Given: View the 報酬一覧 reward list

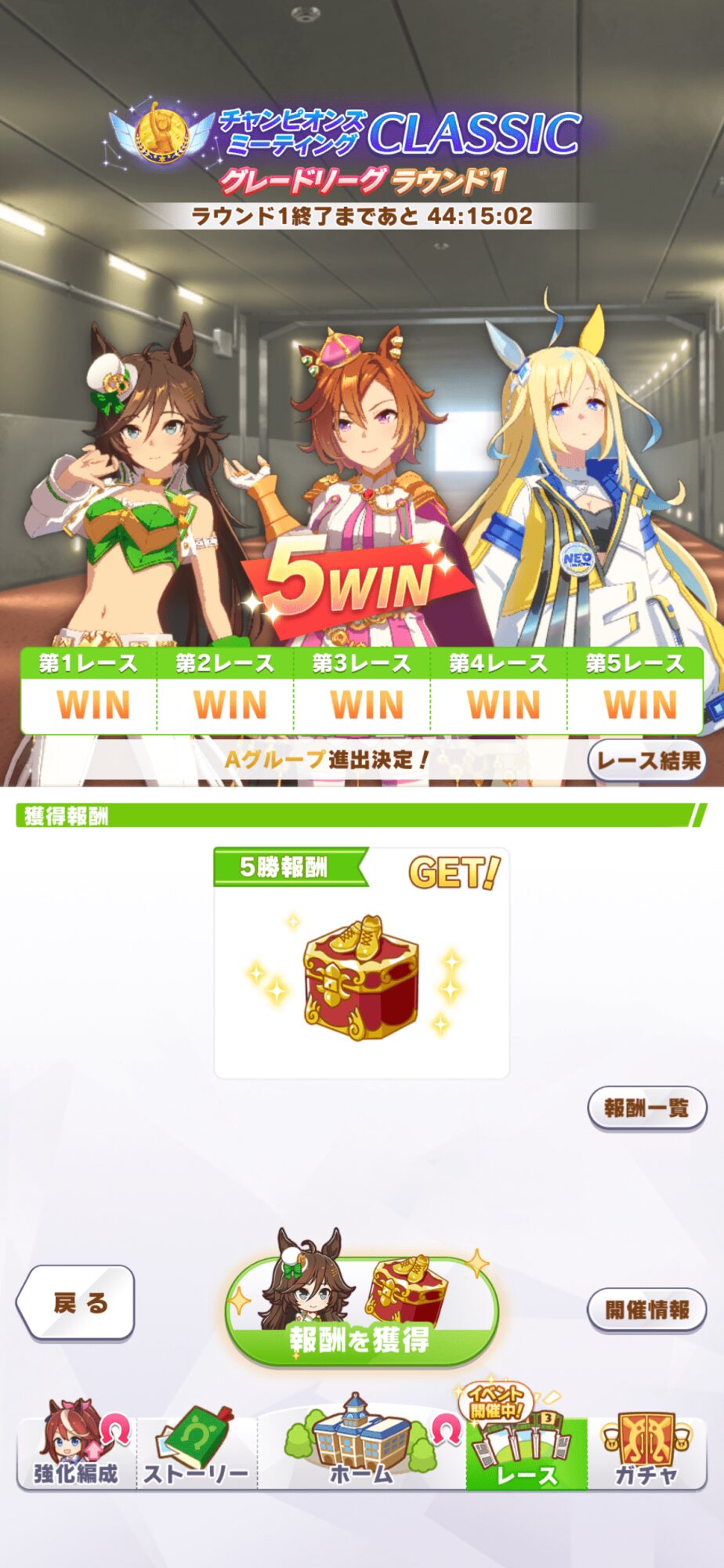Looking at the screenshot, I should [647, 1108].
